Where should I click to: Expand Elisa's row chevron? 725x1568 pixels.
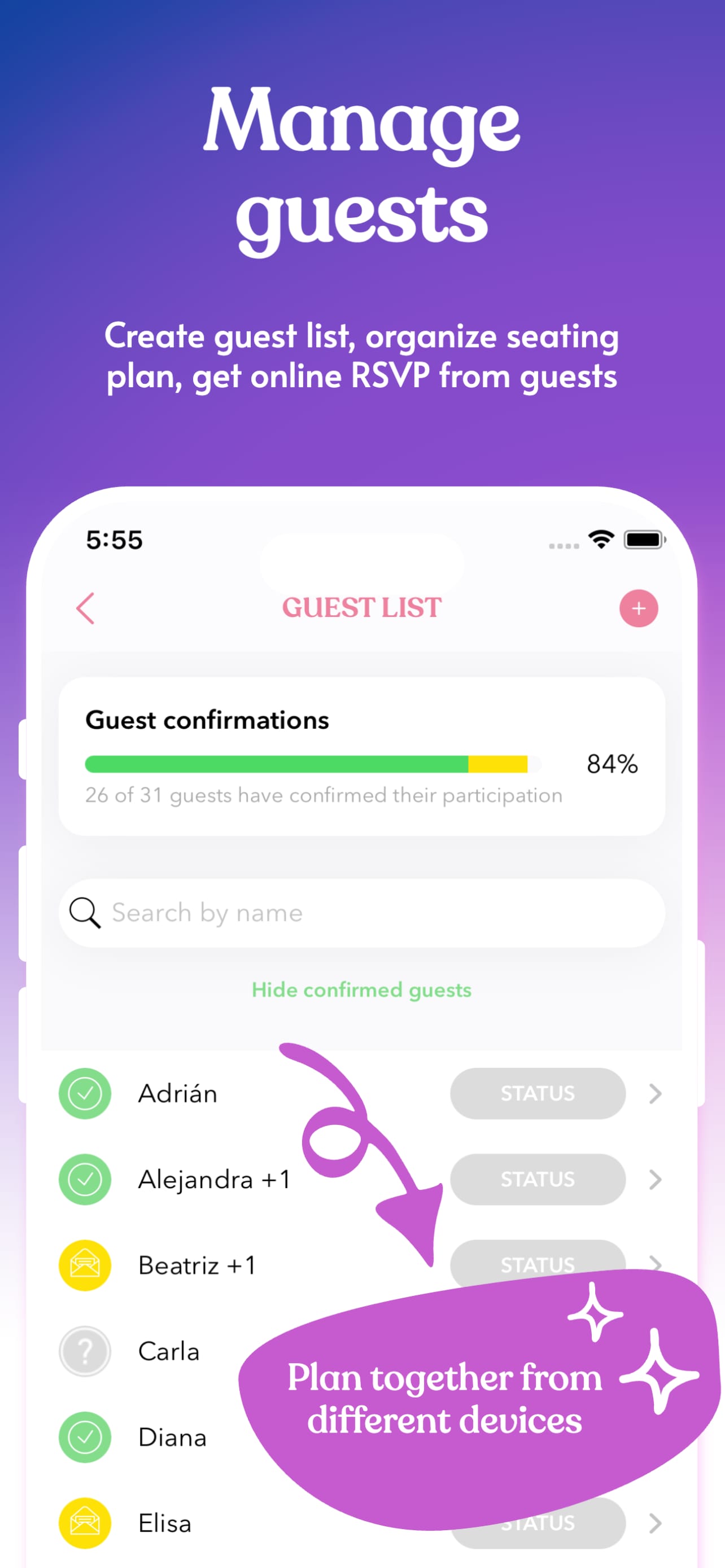(654, 1522)
